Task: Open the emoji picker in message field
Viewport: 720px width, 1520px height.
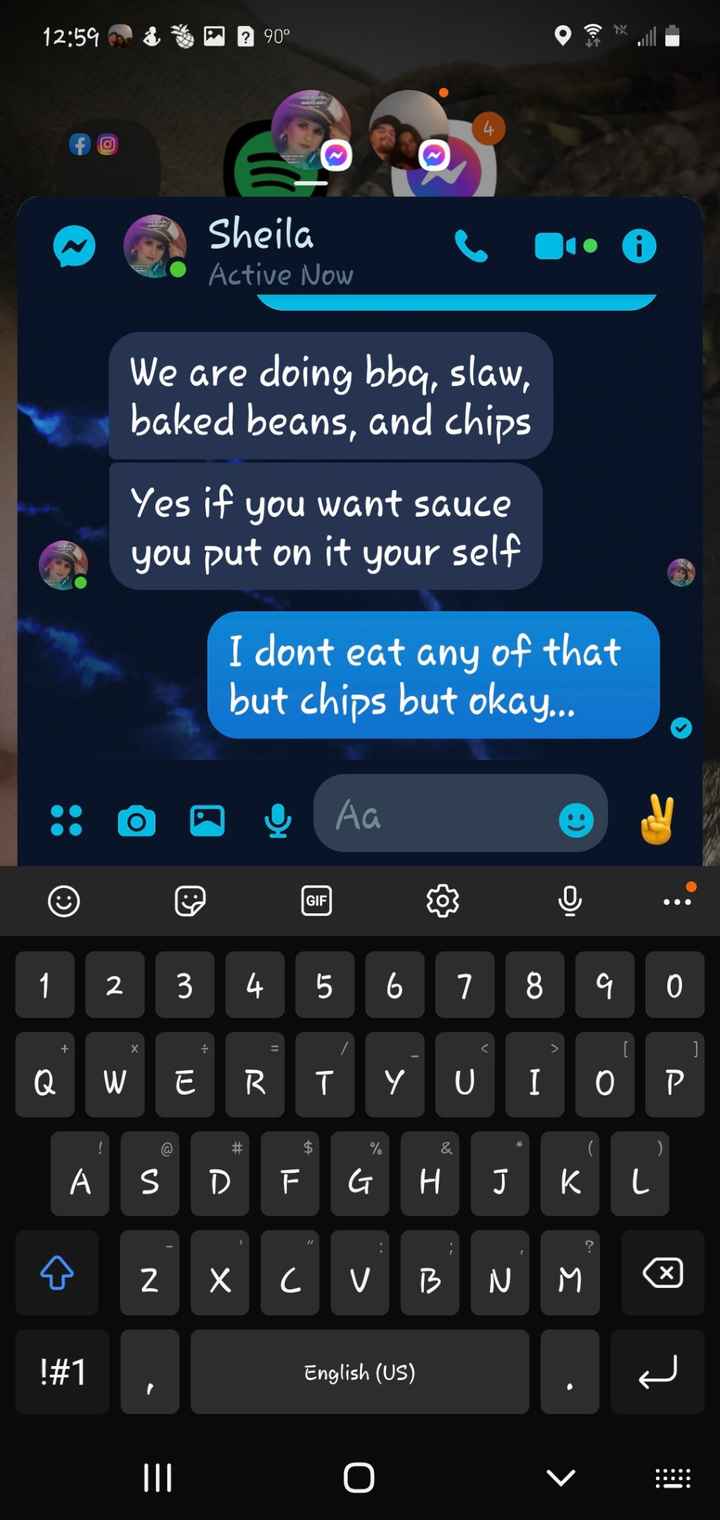Action: coord(575,821)
